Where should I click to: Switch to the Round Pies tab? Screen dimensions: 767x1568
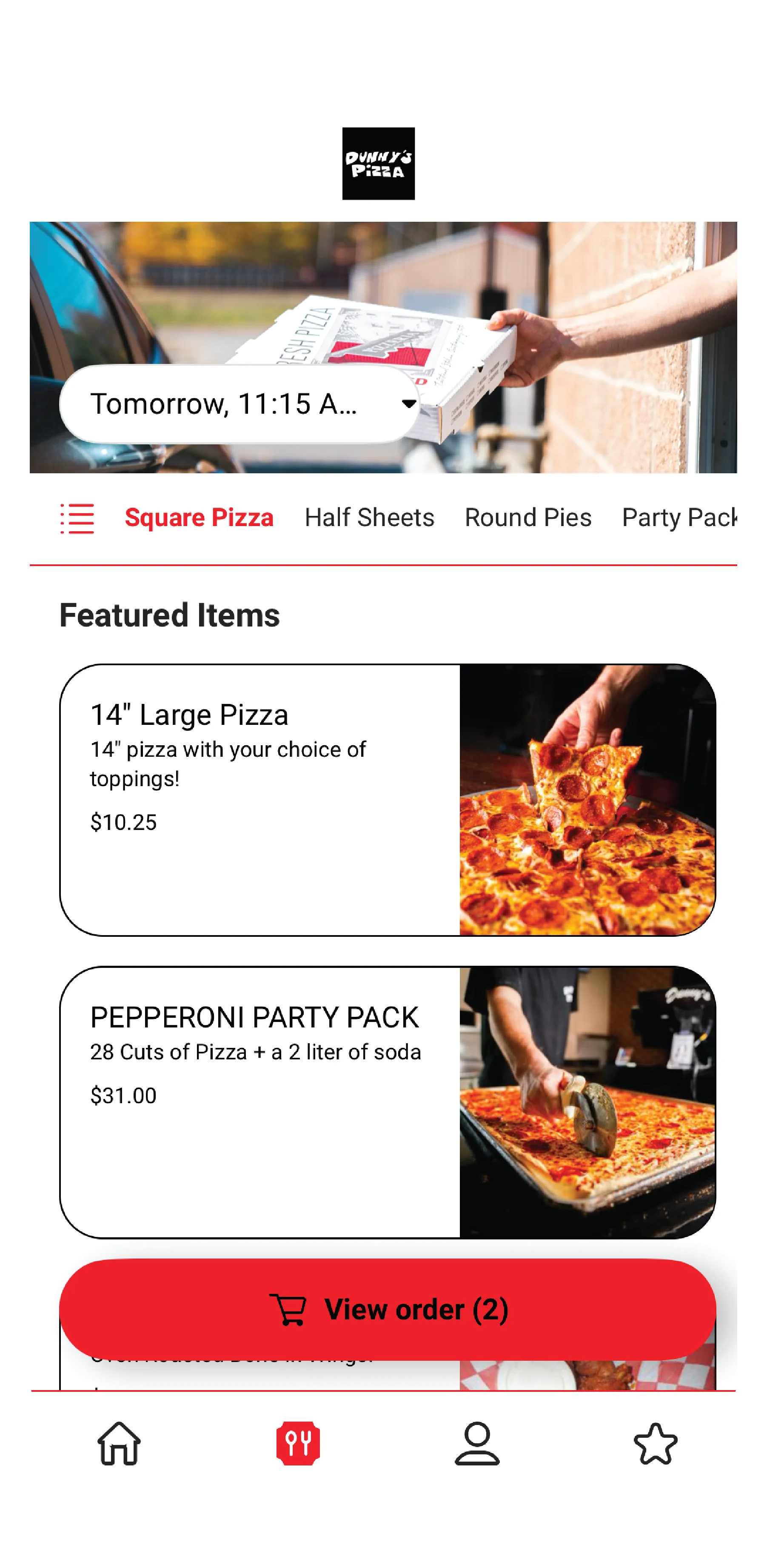point(528,518)
